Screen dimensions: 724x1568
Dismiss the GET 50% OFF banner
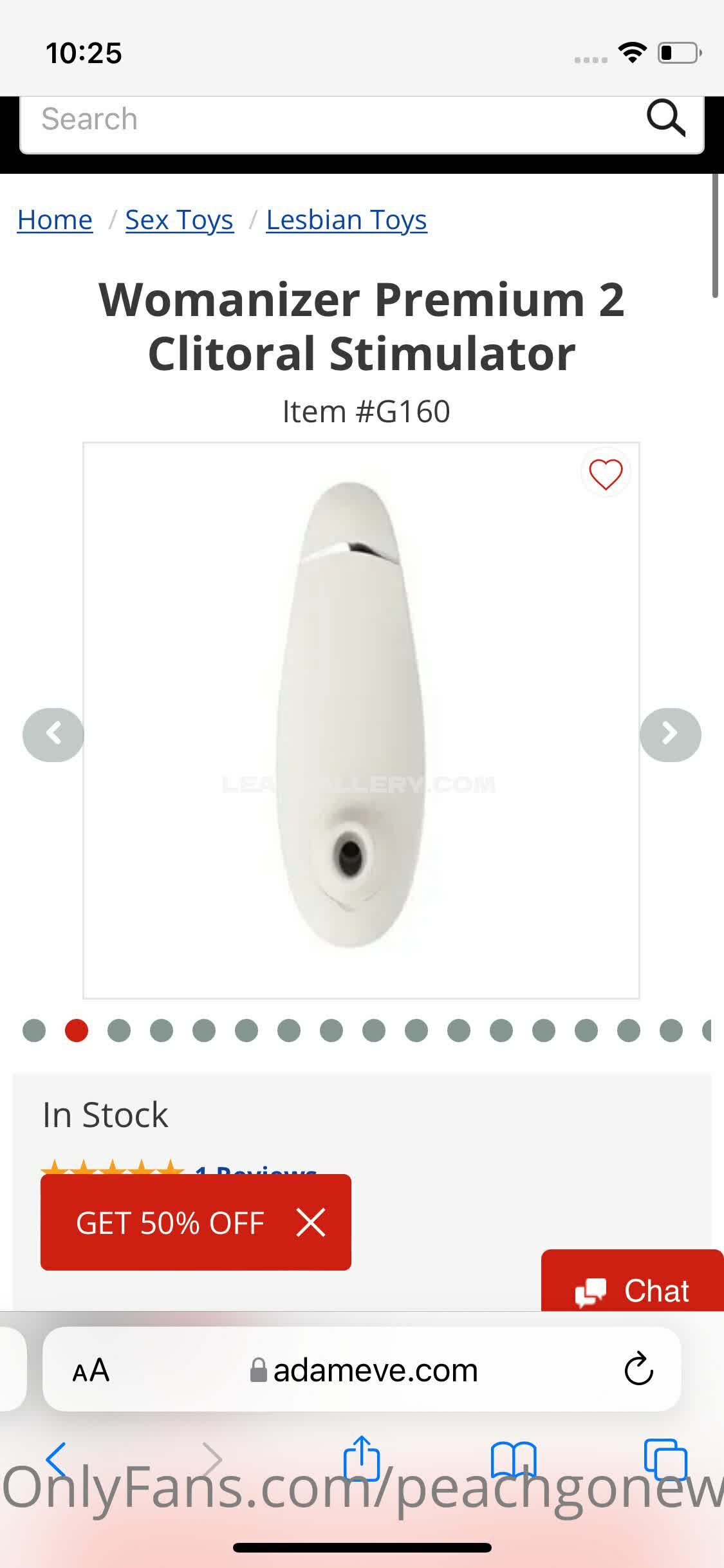pos(311,1222)
